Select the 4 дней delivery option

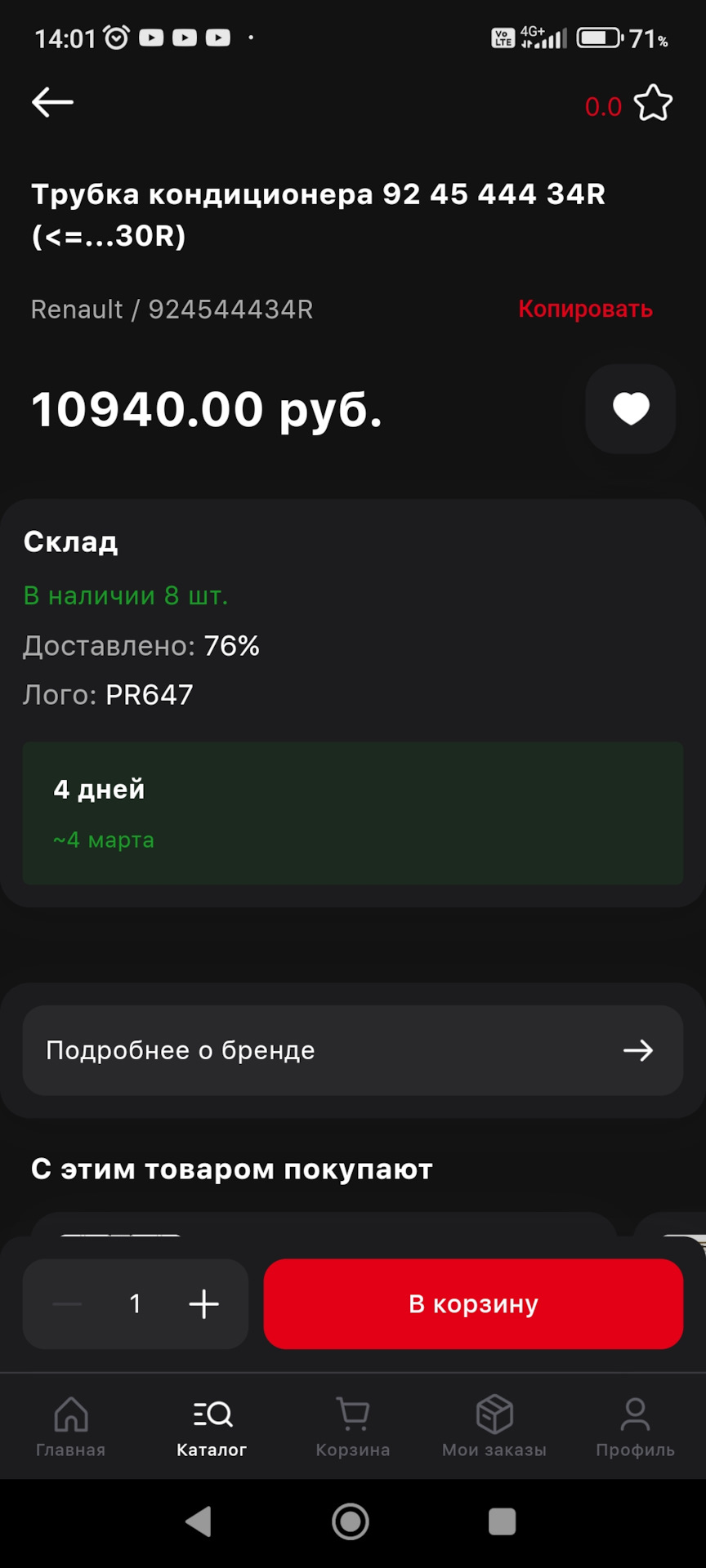pos(353,813)
